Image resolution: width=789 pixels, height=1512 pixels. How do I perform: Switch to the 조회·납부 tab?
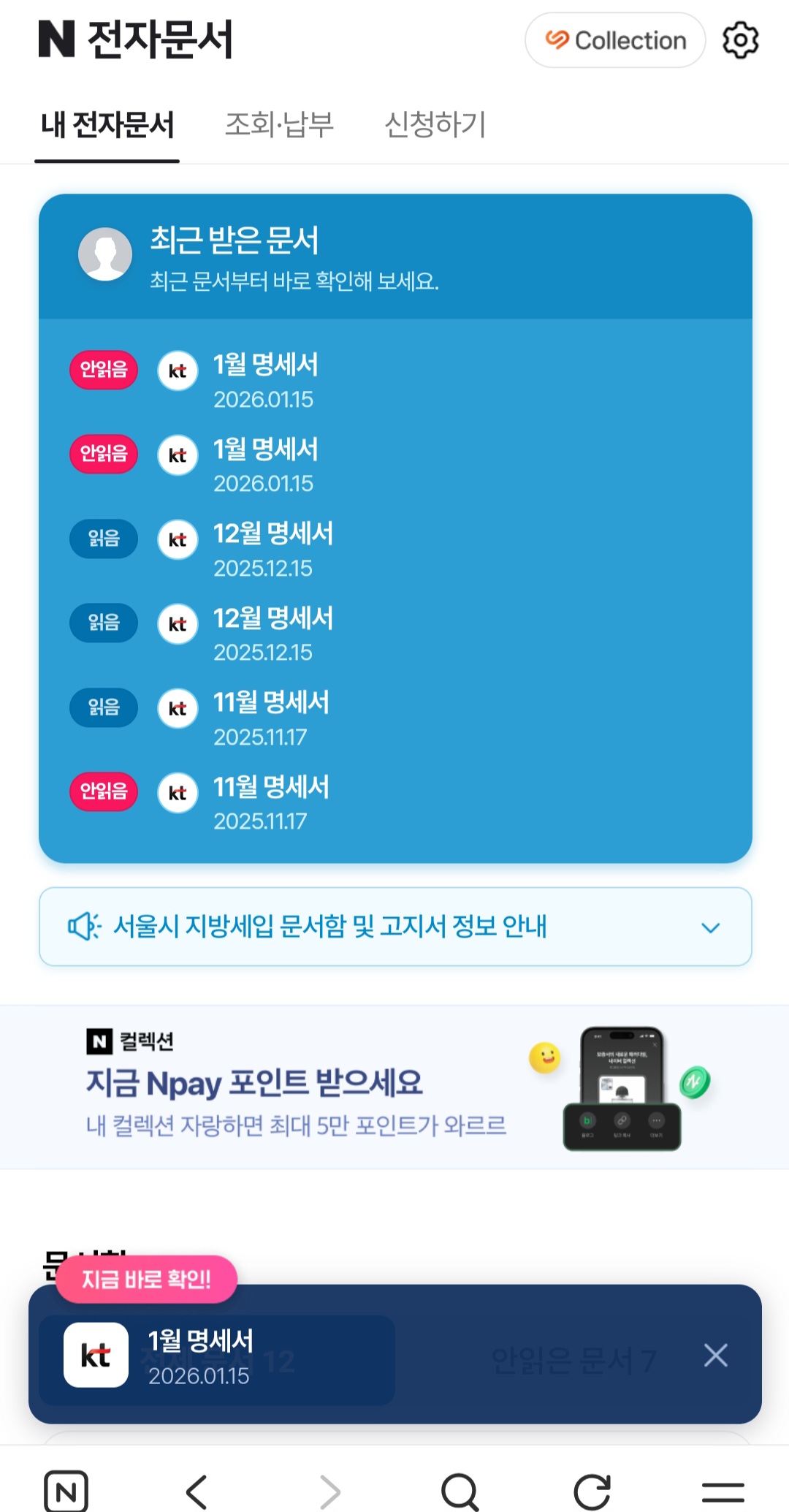point(279,125)
